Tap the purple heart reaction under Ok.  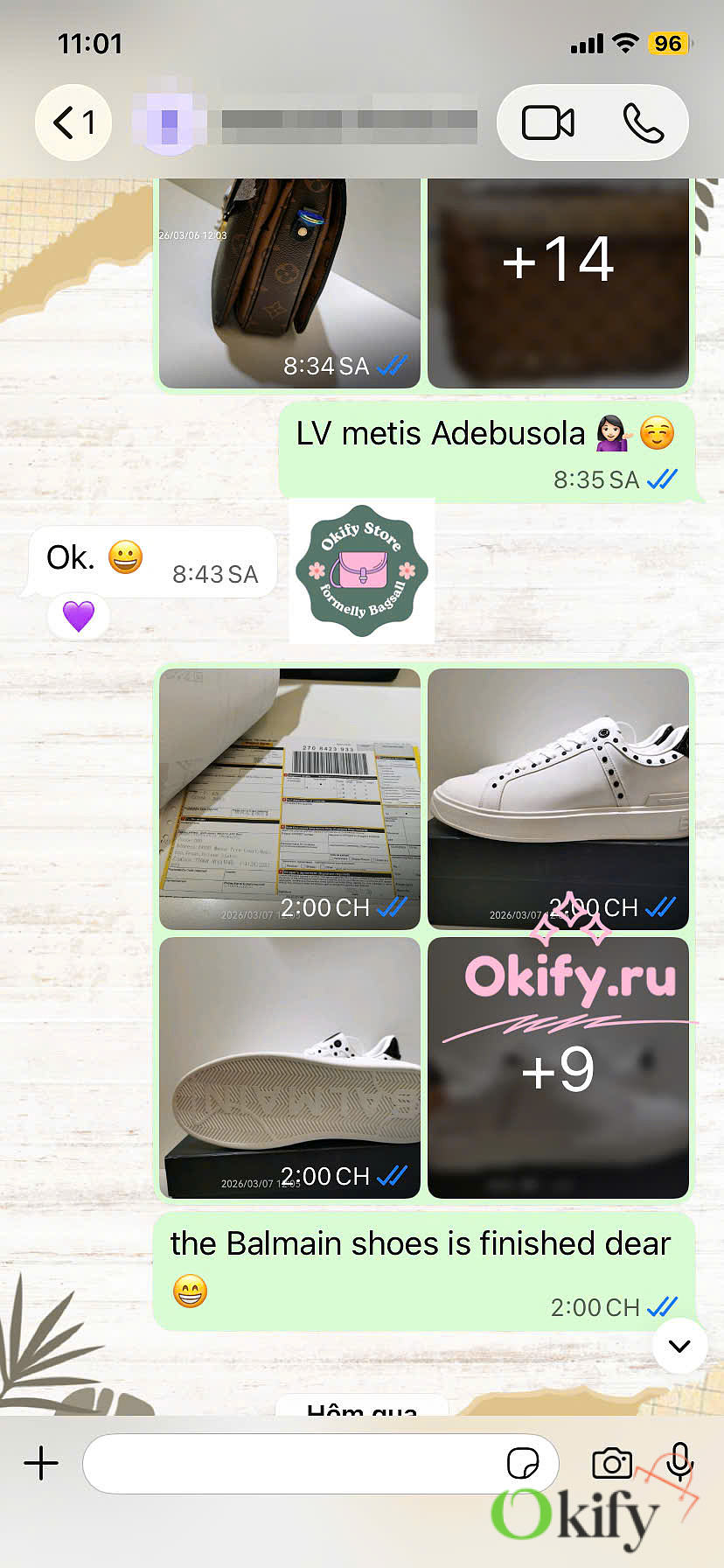coord(79,616)
